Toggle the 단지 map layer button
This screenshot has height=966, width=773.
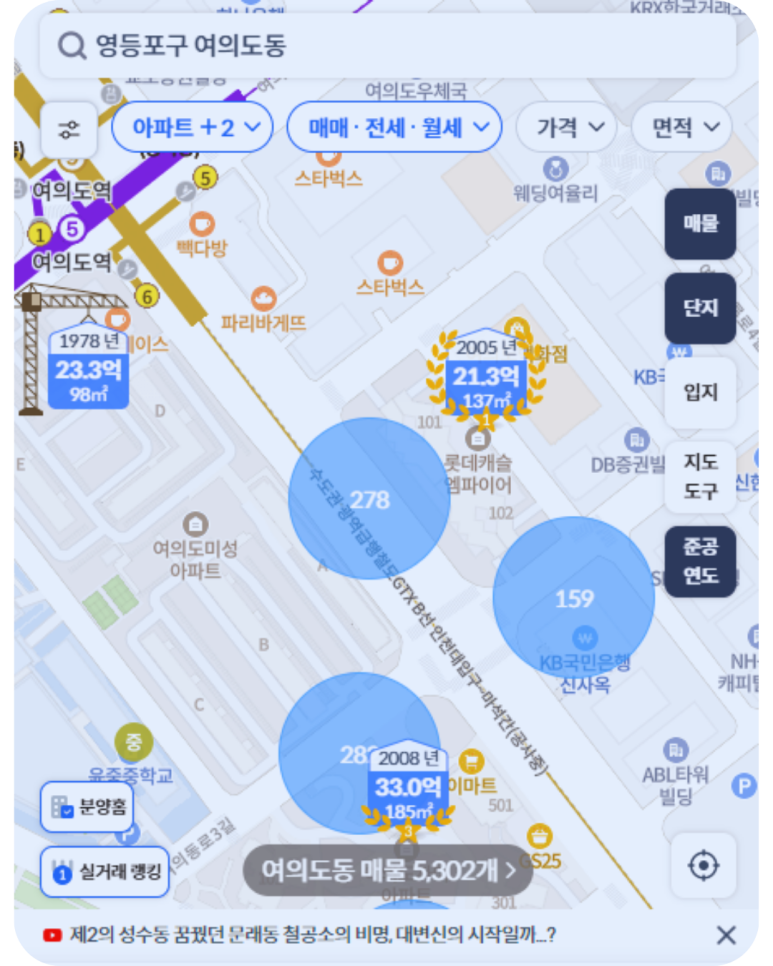click(x=700, y=308)
